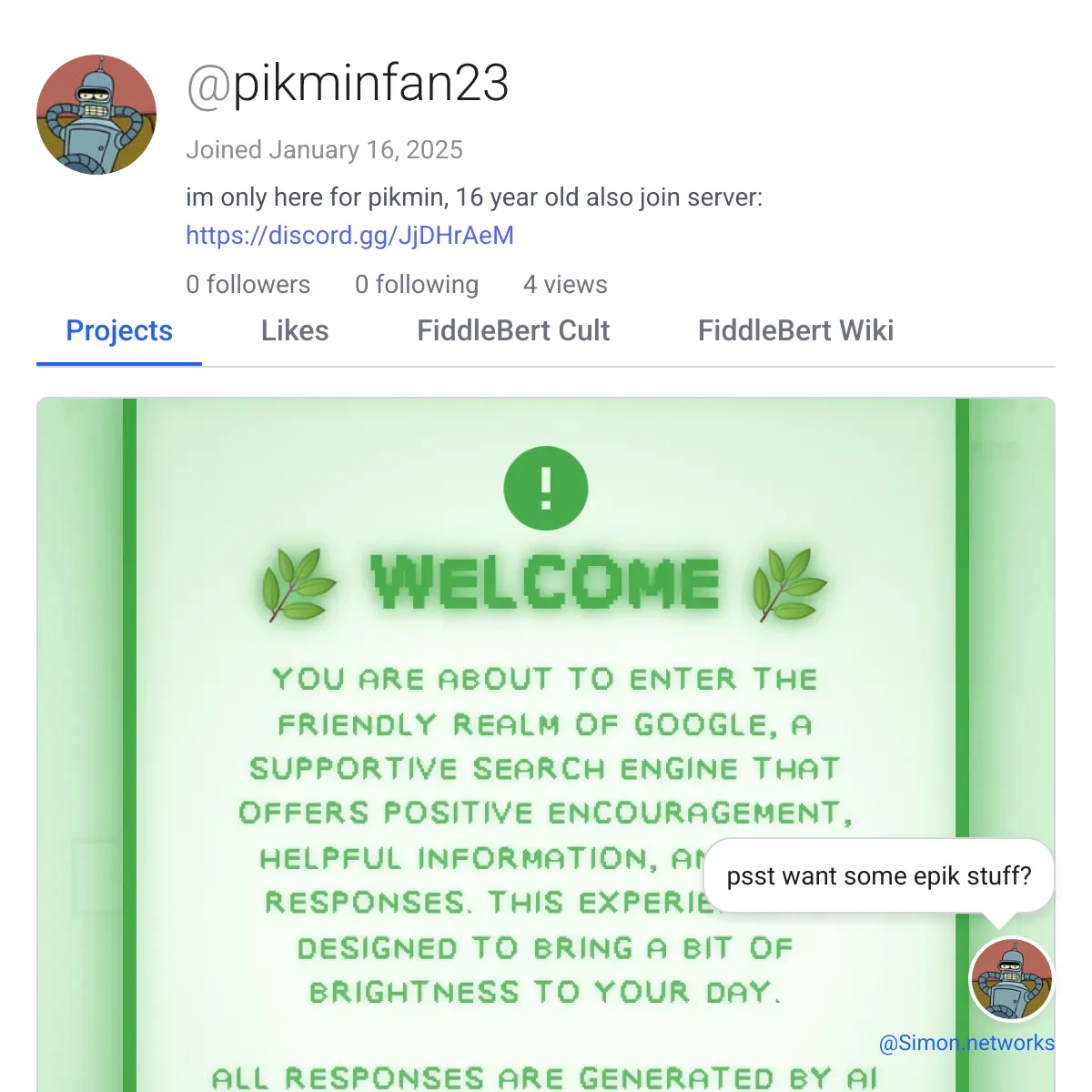Open the FiddleBert Cult tab
Screen dimensions: 1092x1092
tap(513, 331)
